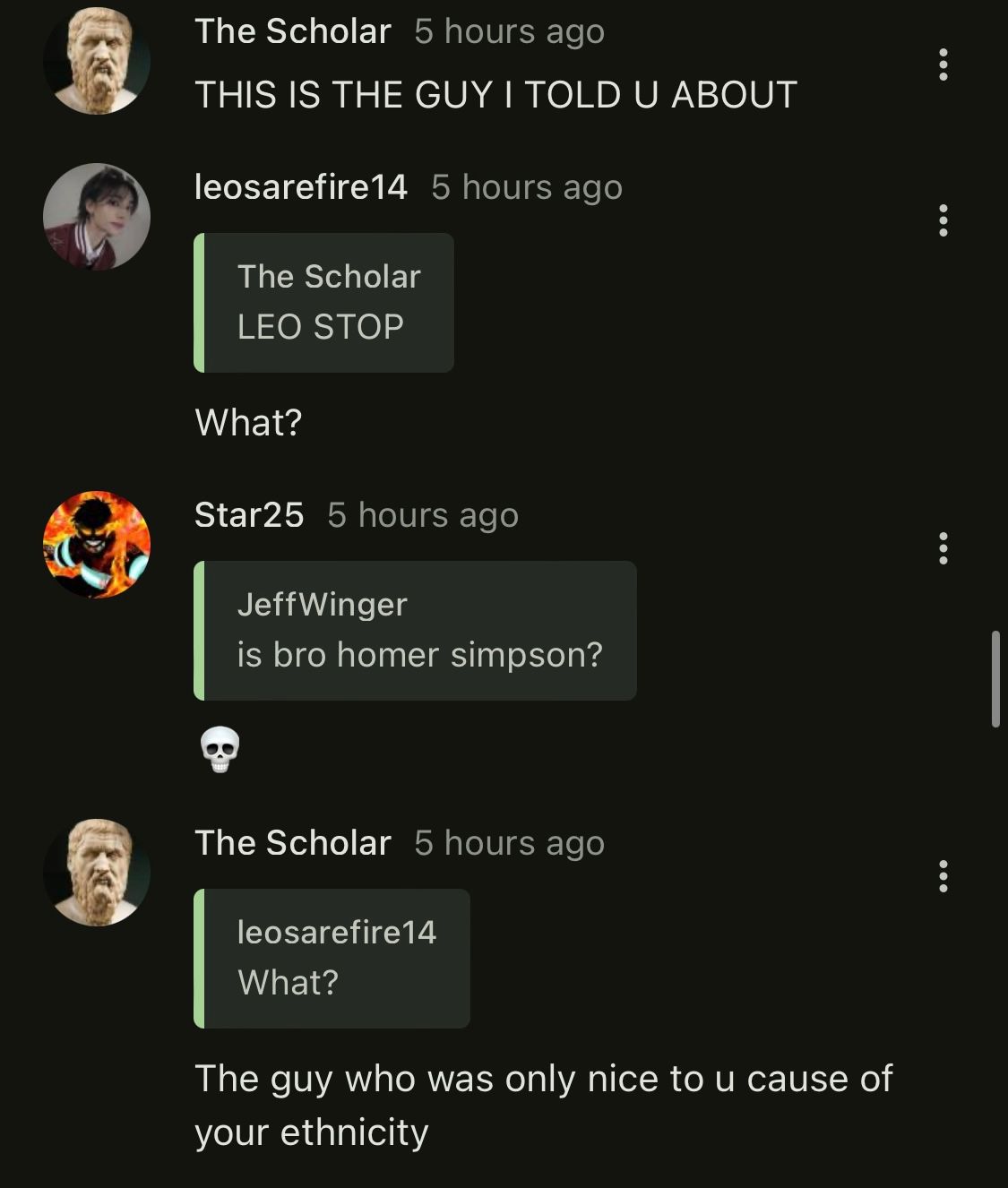View leosarefire14's profile picture

coord(97,217)
